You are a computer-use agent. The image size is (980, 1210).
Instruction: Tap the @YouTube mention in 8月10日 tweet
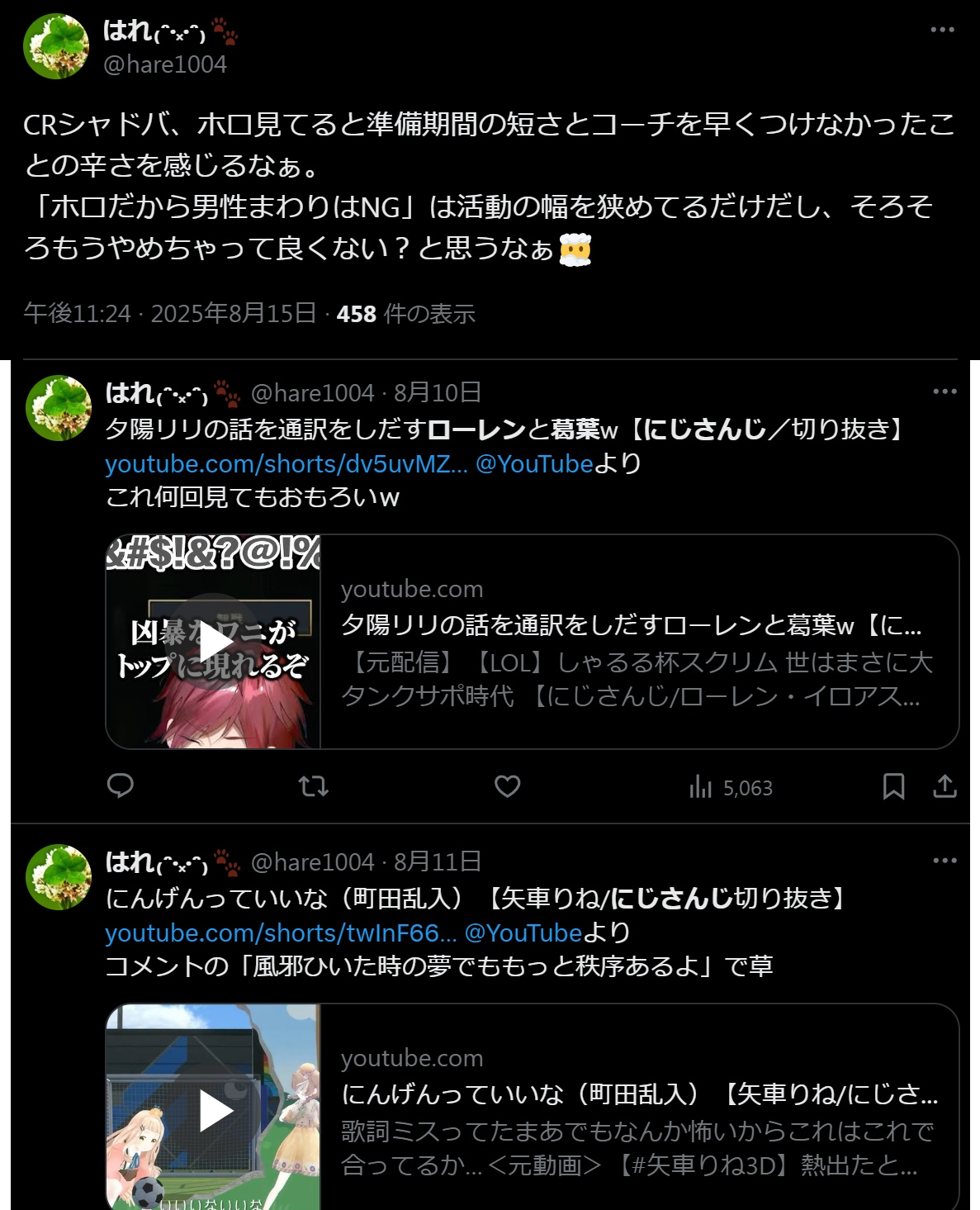(x=534, y=464)
